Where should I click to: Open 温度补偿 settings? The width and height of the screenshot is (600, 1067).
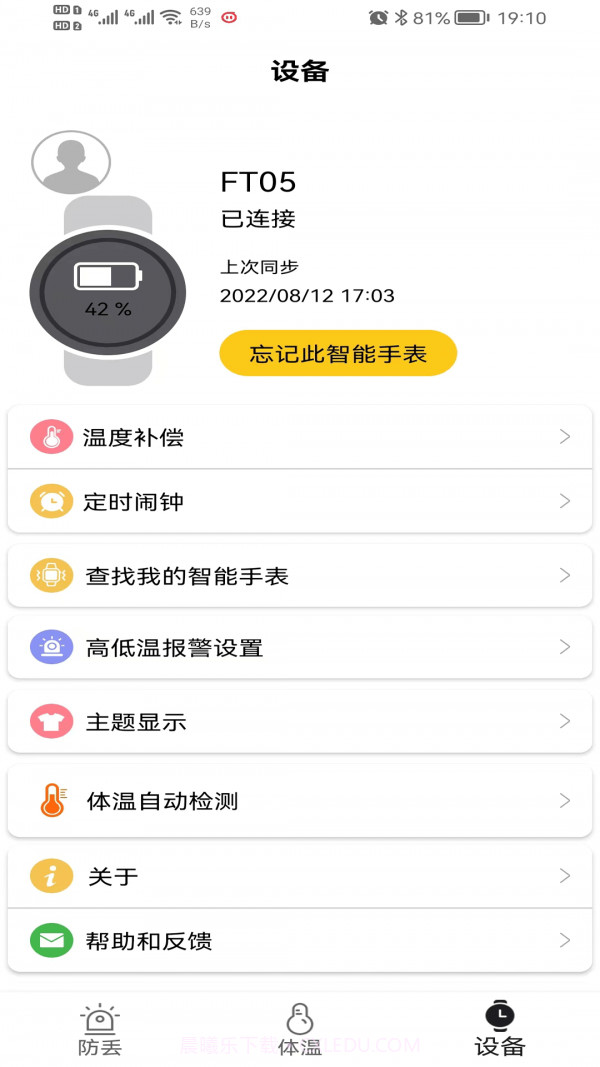coord(299,437)
